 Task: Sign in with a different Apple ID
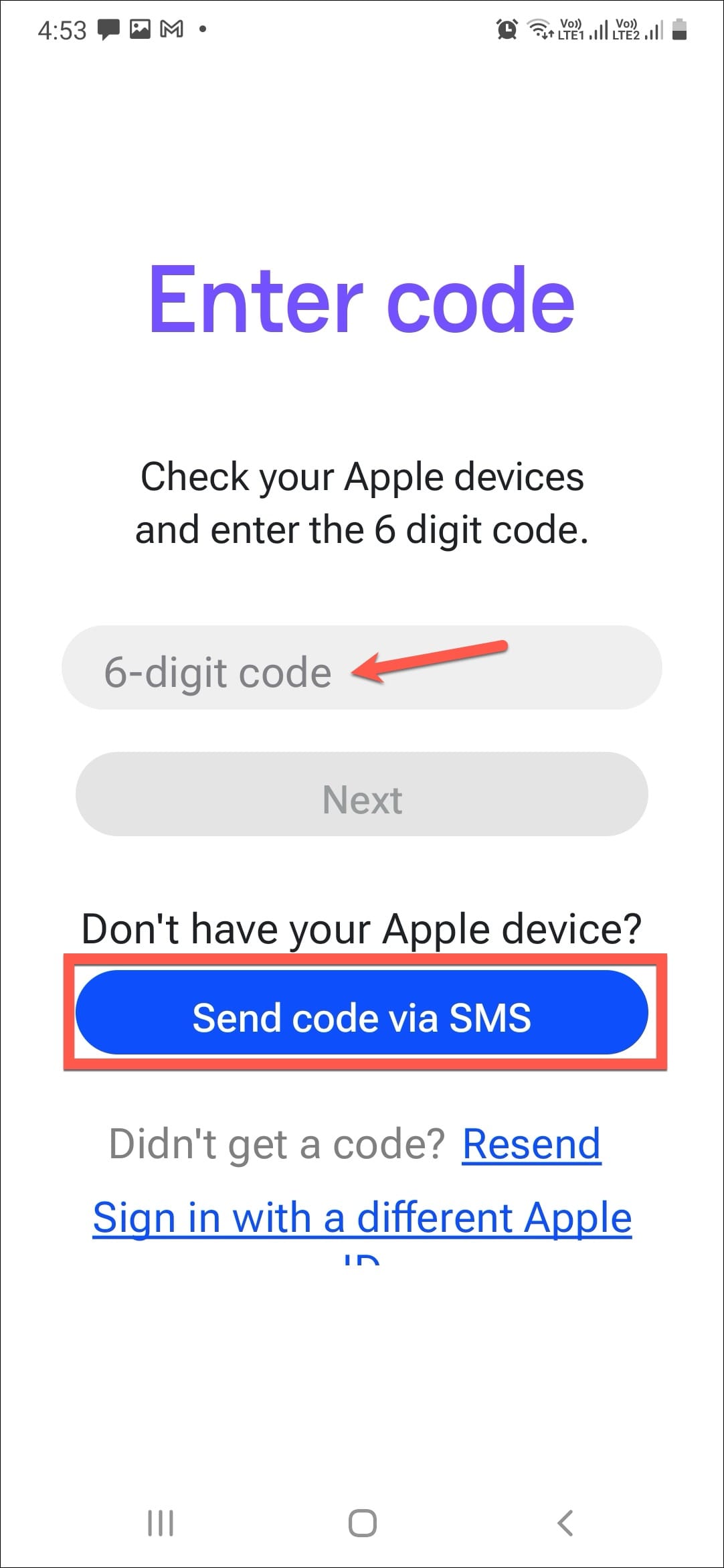pos(362,1229)
